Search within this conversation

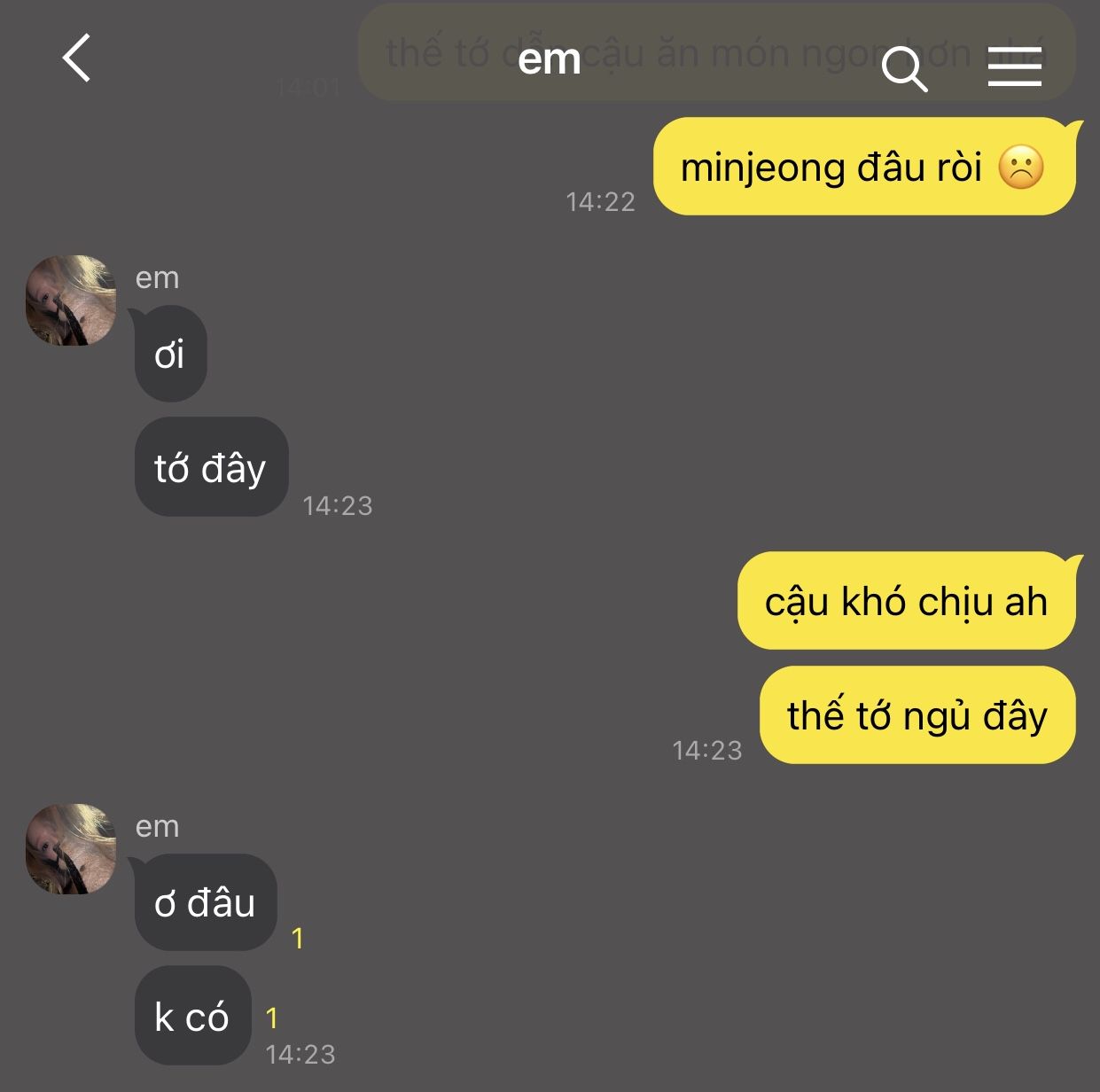(x=904, y=68)
